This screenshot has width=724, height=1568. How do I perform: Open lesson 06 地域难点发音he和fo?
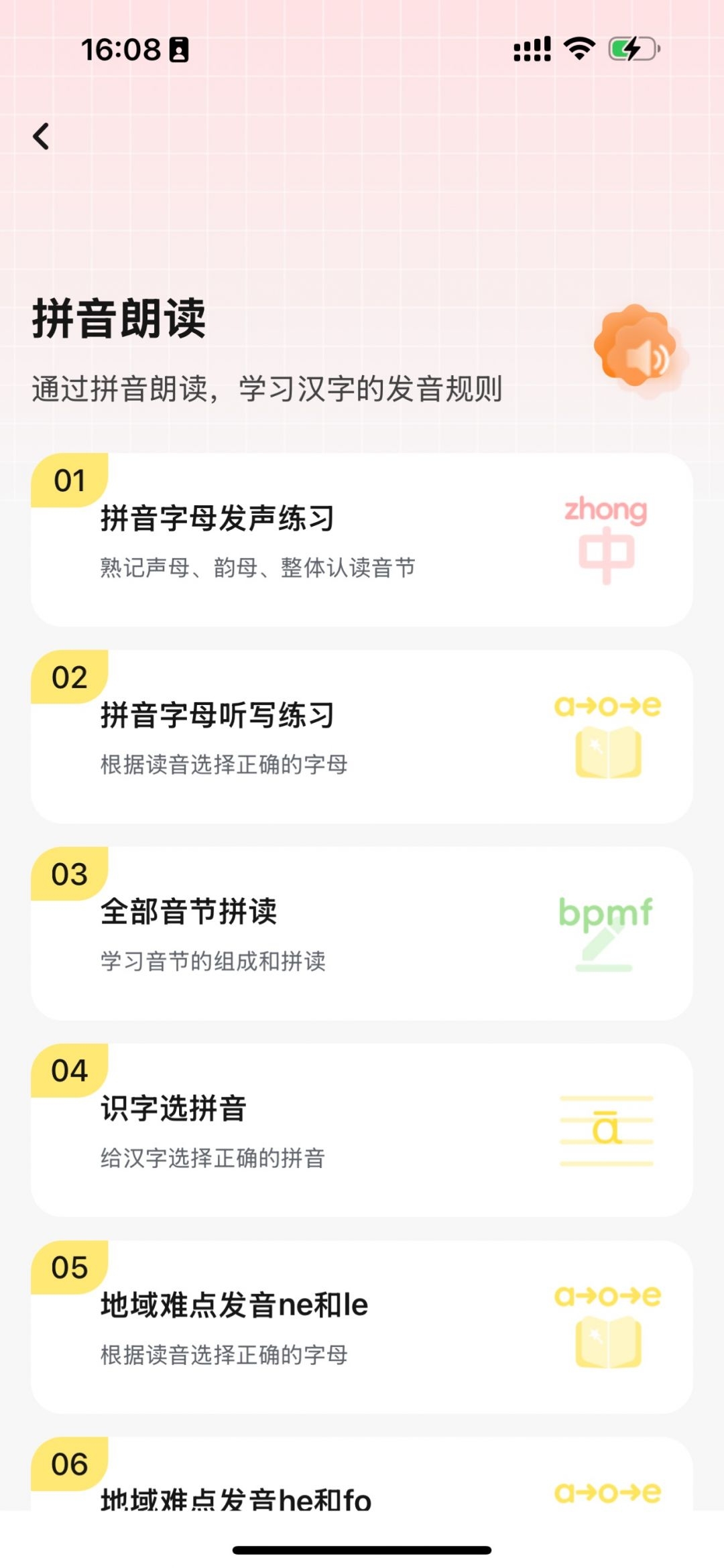coord(362,1501)
